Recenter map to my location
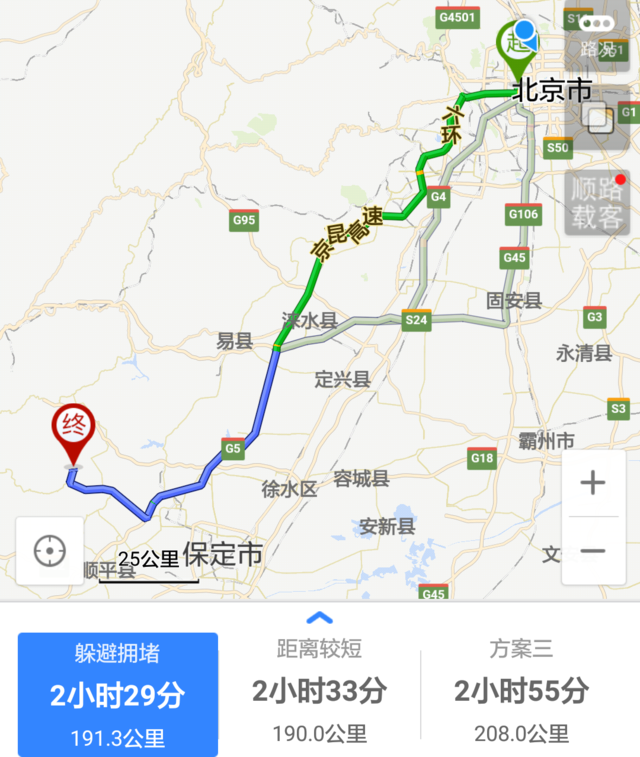The image size is (640, 757). click(49, 550)
